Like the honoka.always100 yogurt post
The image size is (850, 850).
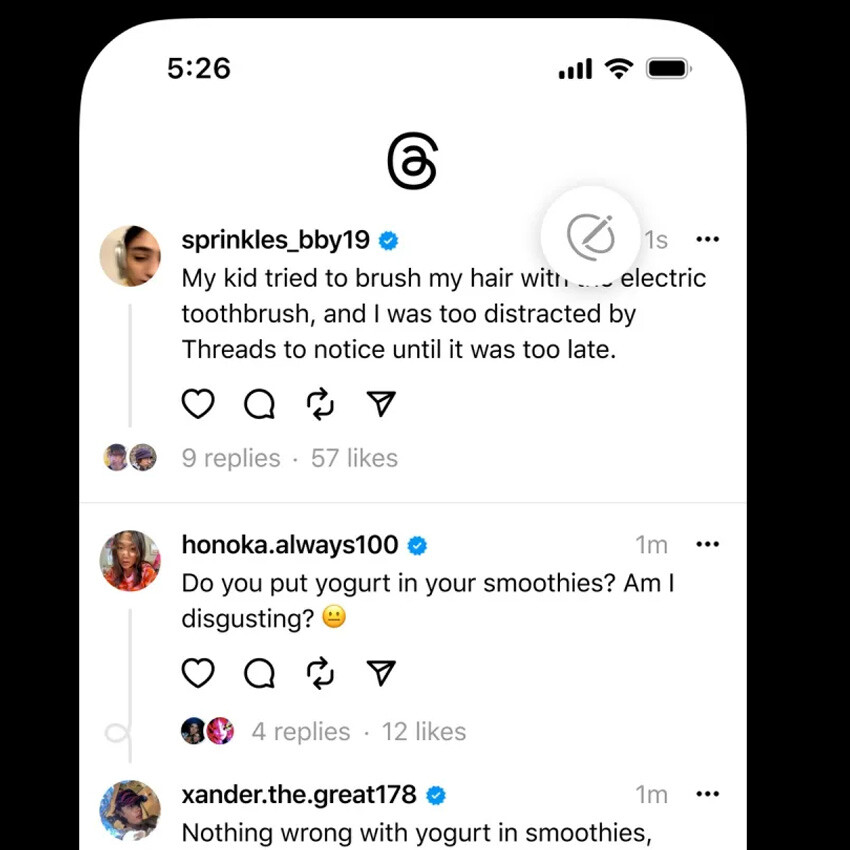198,674
